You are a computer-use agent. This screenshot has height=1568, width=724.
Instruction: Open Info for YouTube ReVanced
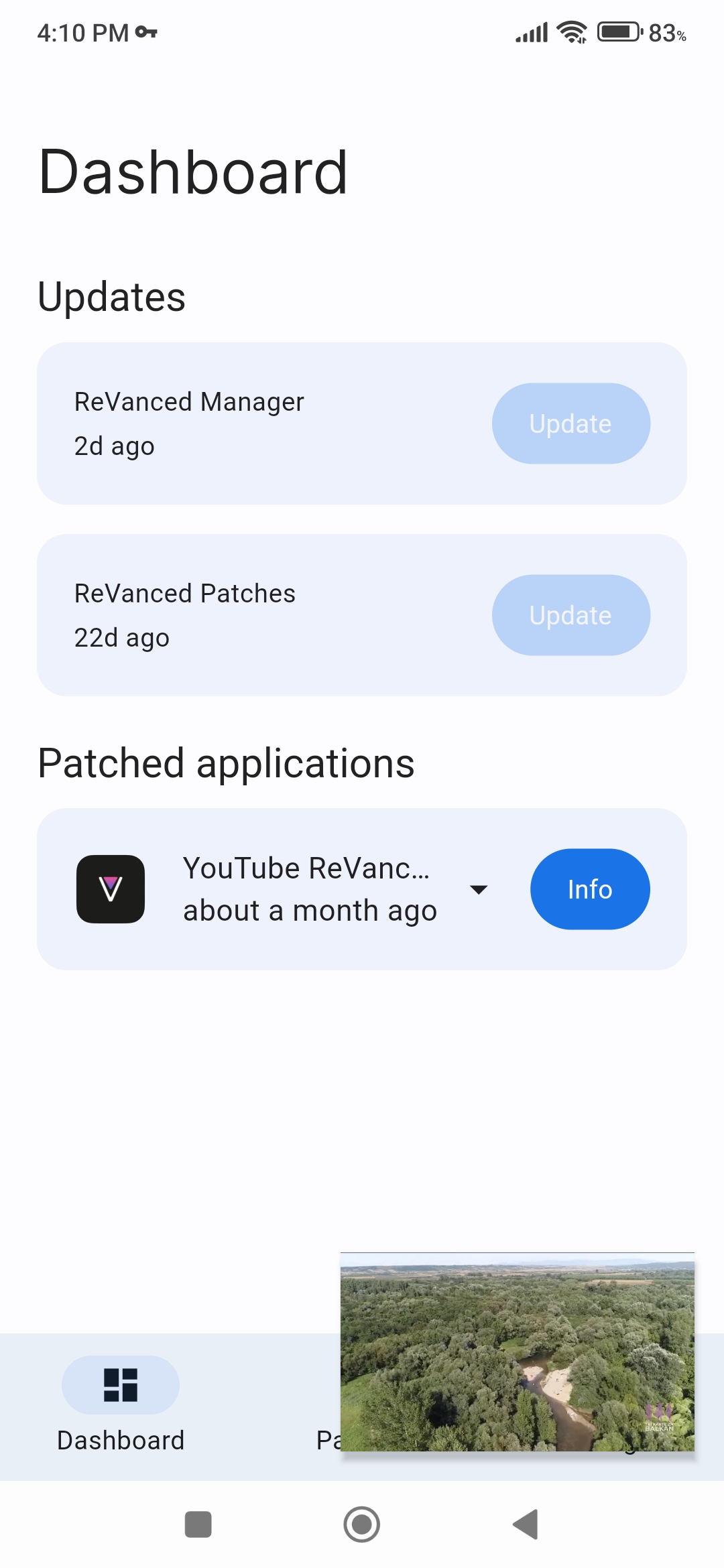(589, 889)
